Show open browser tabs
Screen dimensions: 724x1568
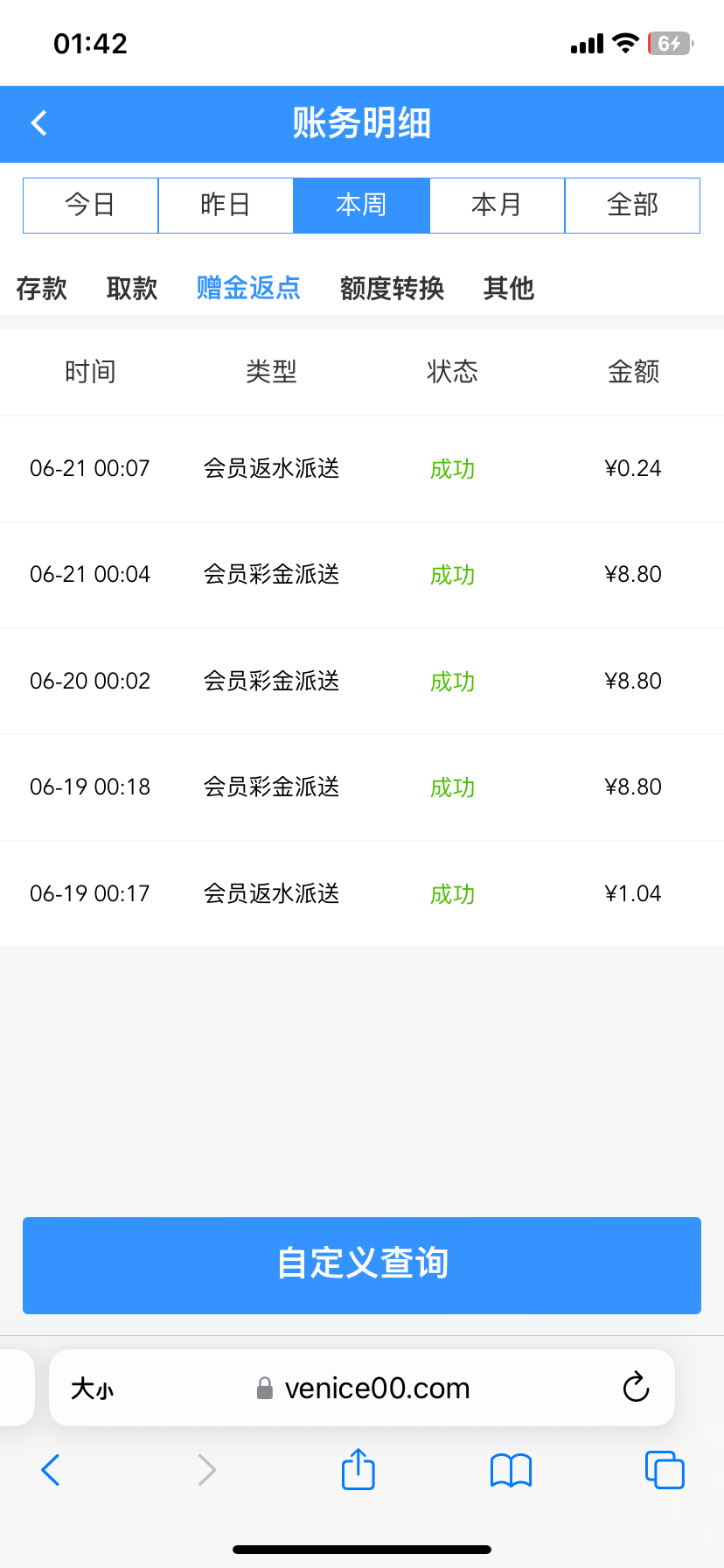665,1470
